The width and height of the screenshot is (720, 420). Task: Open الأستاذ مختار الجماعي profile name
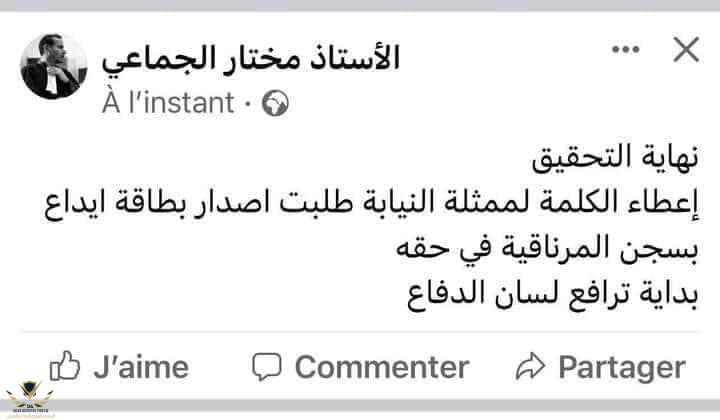click(x=250, y=58)
